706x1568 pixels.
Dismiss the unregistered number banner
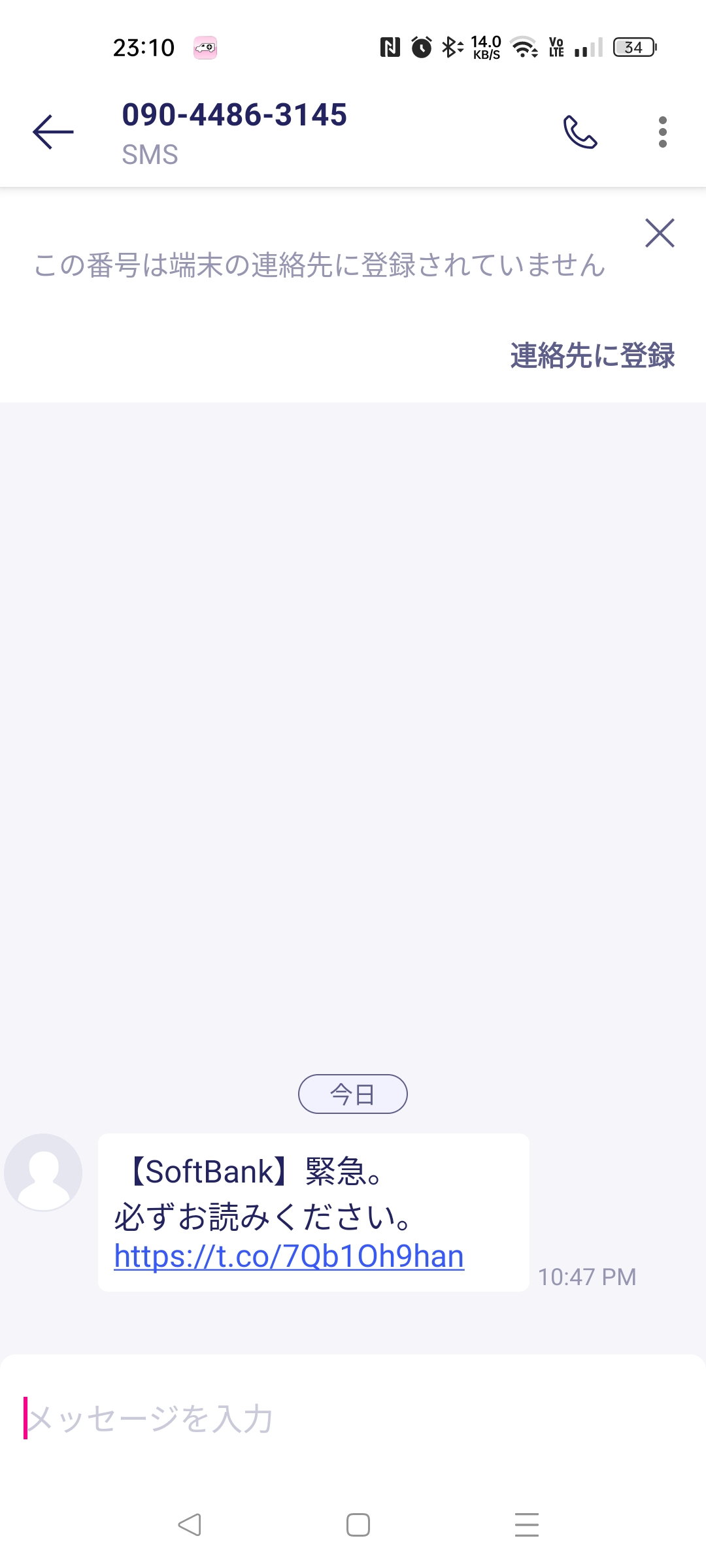click(660, 233)
